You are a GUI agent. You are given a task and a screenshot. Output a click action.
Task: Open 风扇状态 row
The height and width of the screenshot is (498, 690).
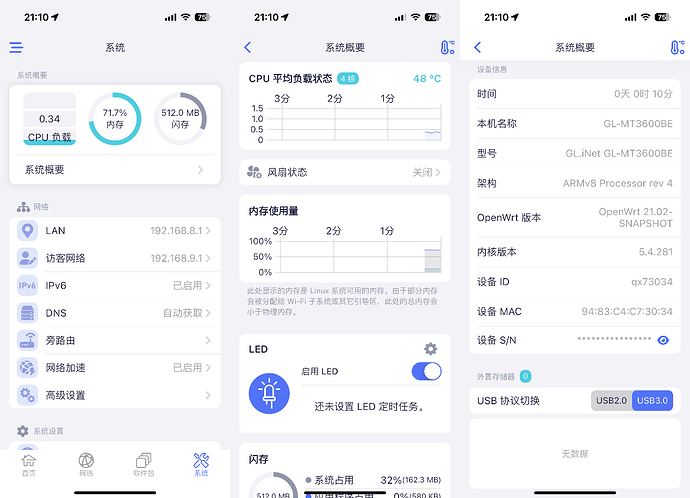click(x=345, y=172)
